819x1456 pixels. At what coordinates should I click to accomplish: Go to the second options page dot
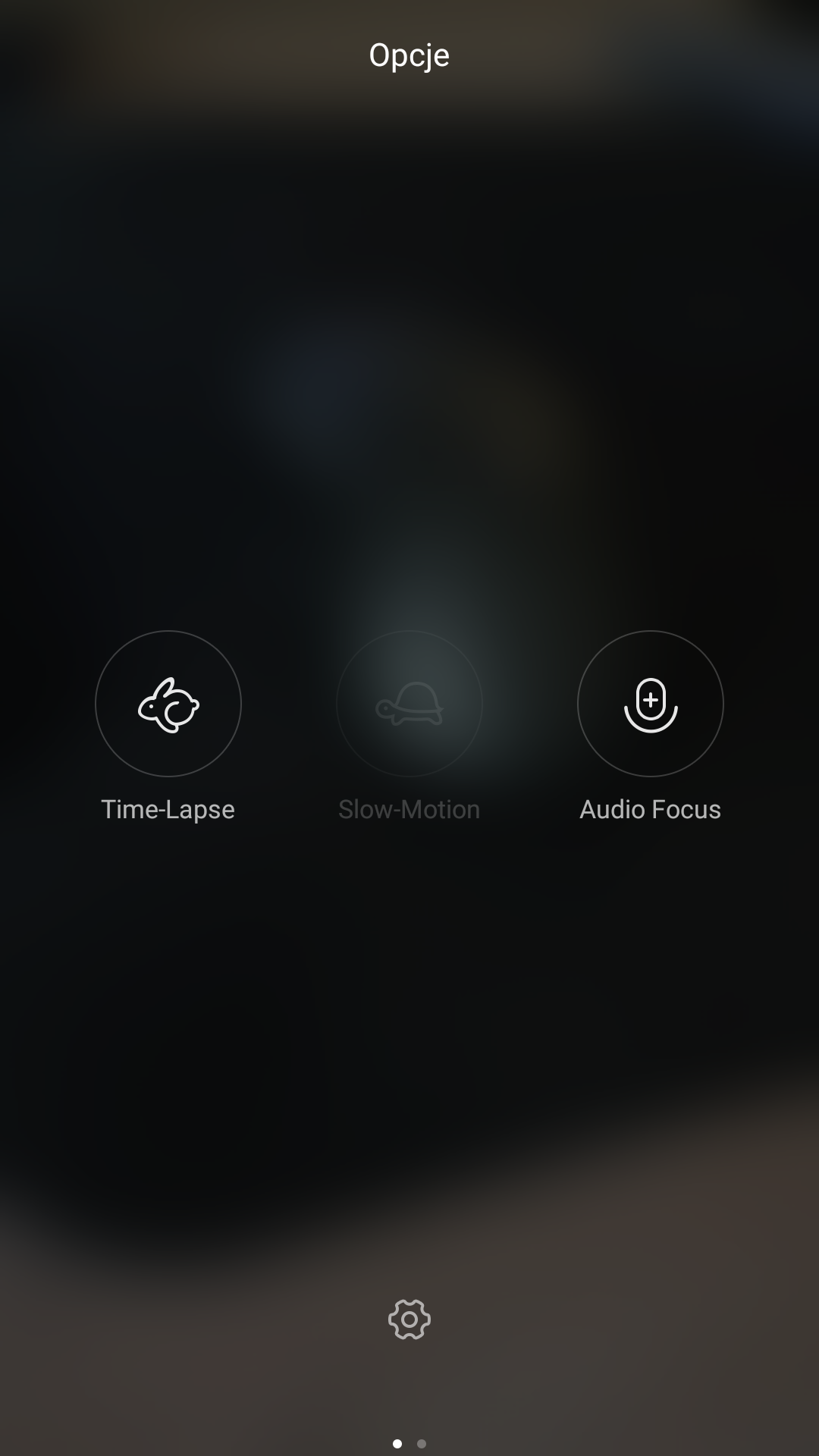(x=422, y=1444)
